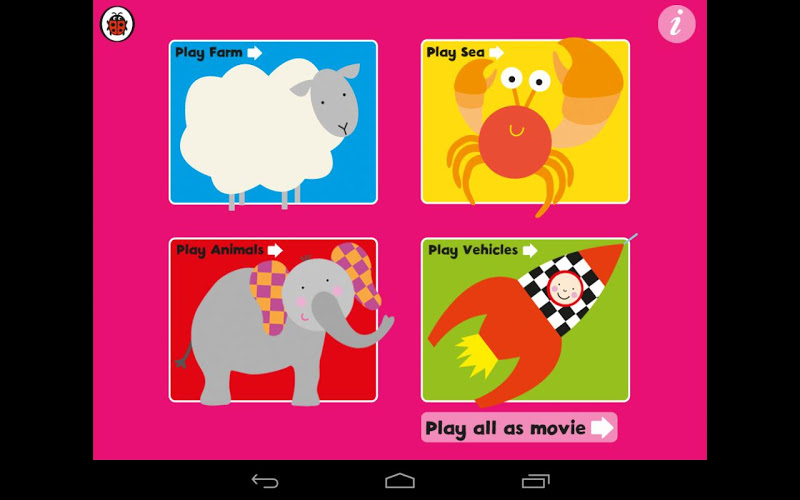Select the Play Animals elephant card
This screenshot has height=500, width=800.
(273, 320)
